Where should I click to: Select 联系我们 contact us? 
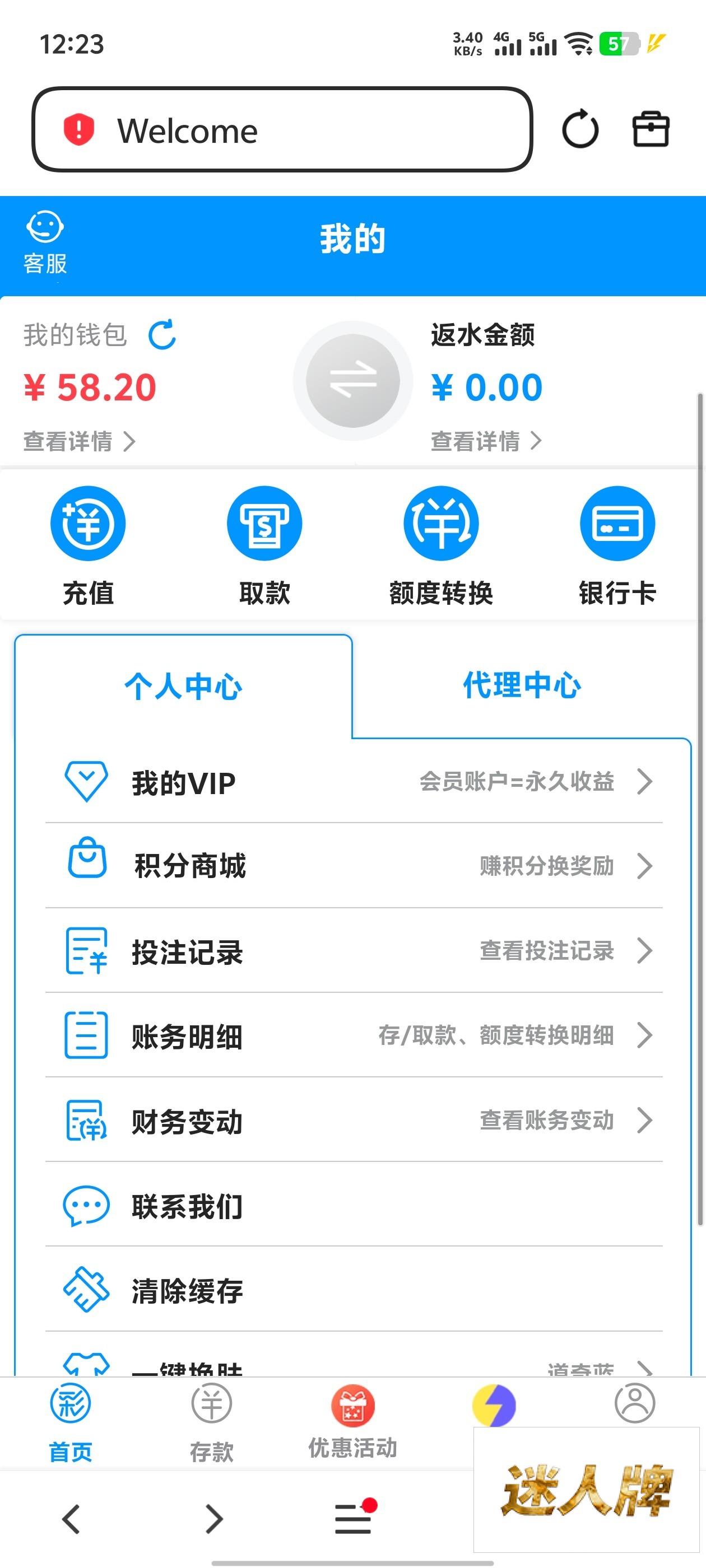(x=354, y=1205)
